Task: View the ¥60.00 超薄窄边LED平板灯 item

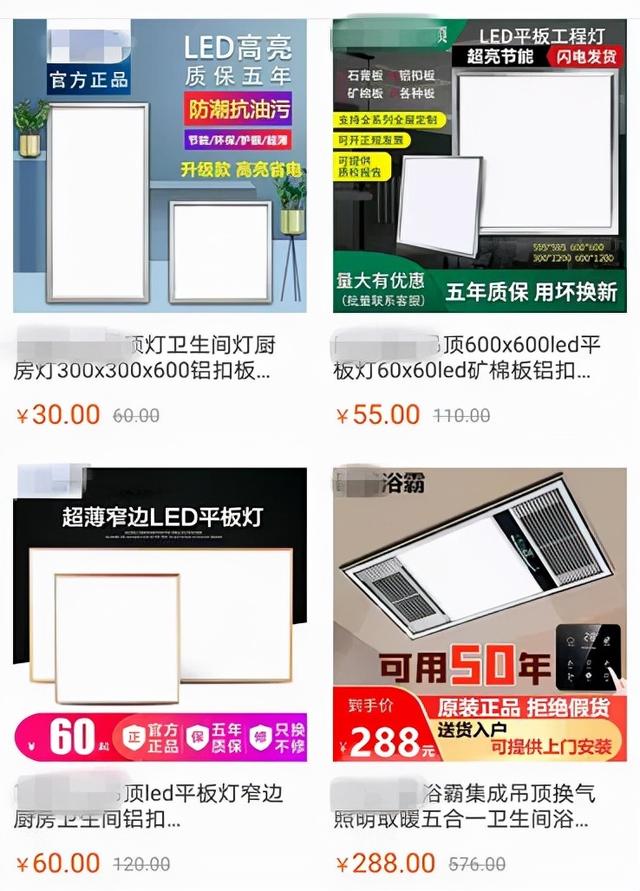Action: [x=160, y=612]
